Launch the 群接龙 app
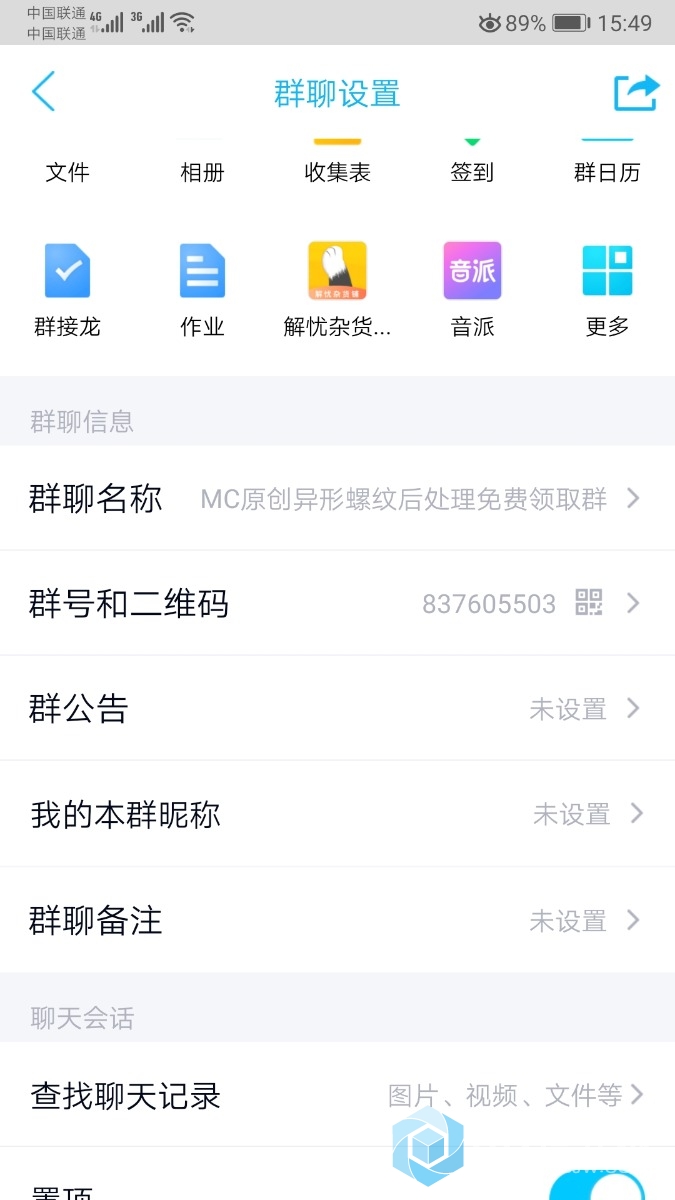675x1200 pixels. 68,288
